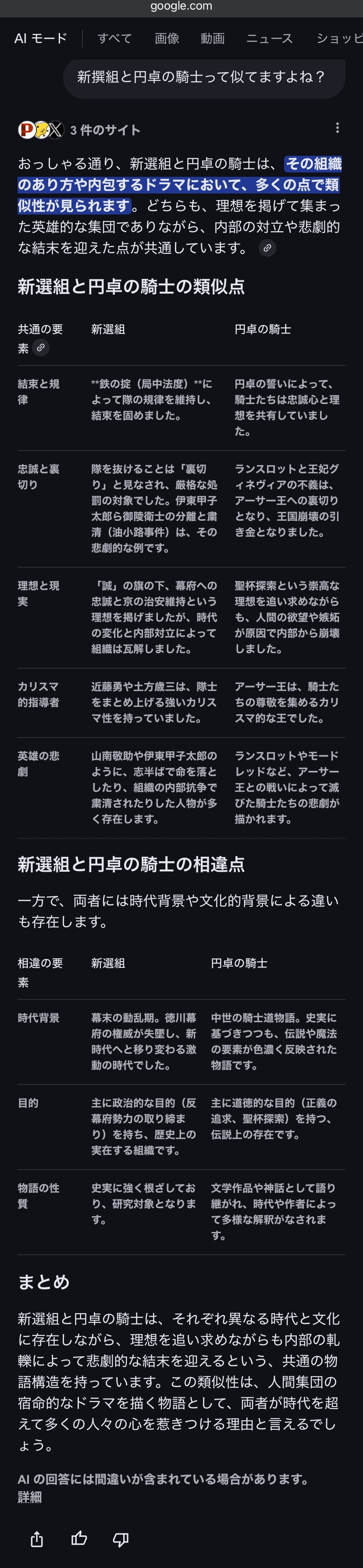363x1568 pixels.
Task: Switch to the ニュース tab
Action: [x=269, y=38]
